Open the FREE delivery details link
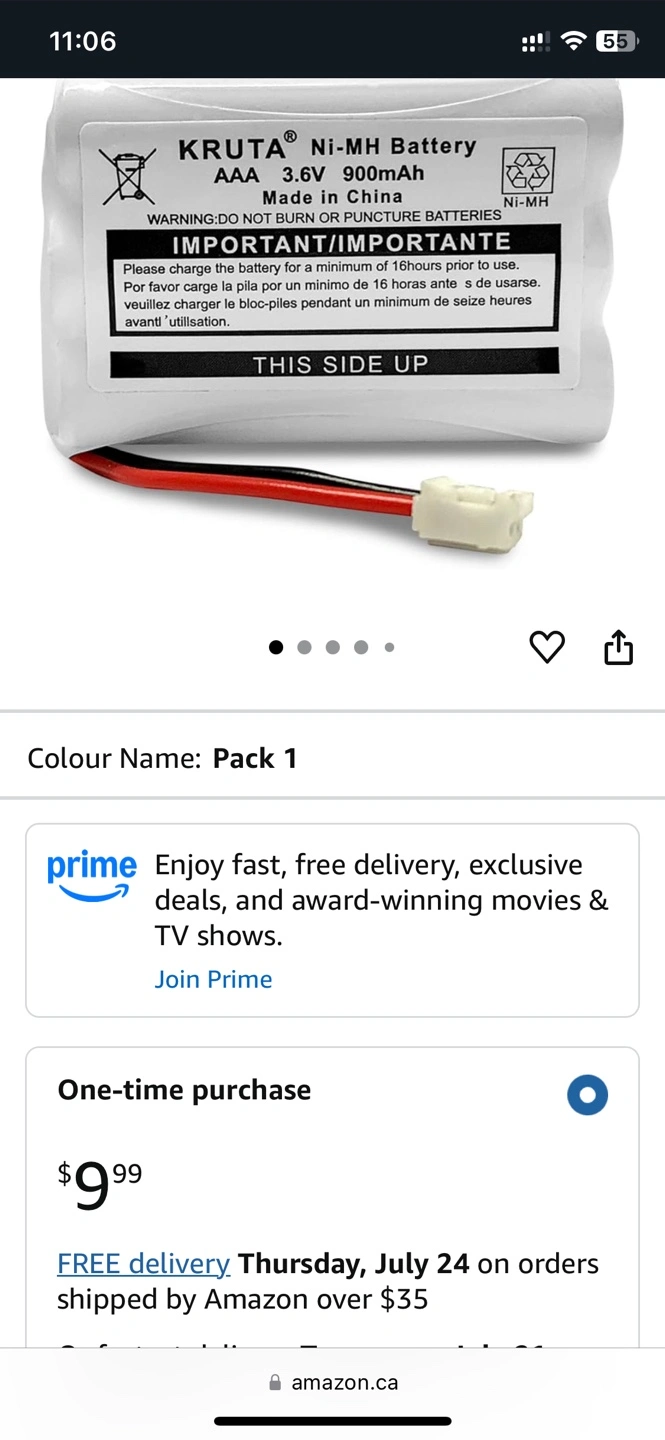The image size is (665, 1440). coord(143,1263)
